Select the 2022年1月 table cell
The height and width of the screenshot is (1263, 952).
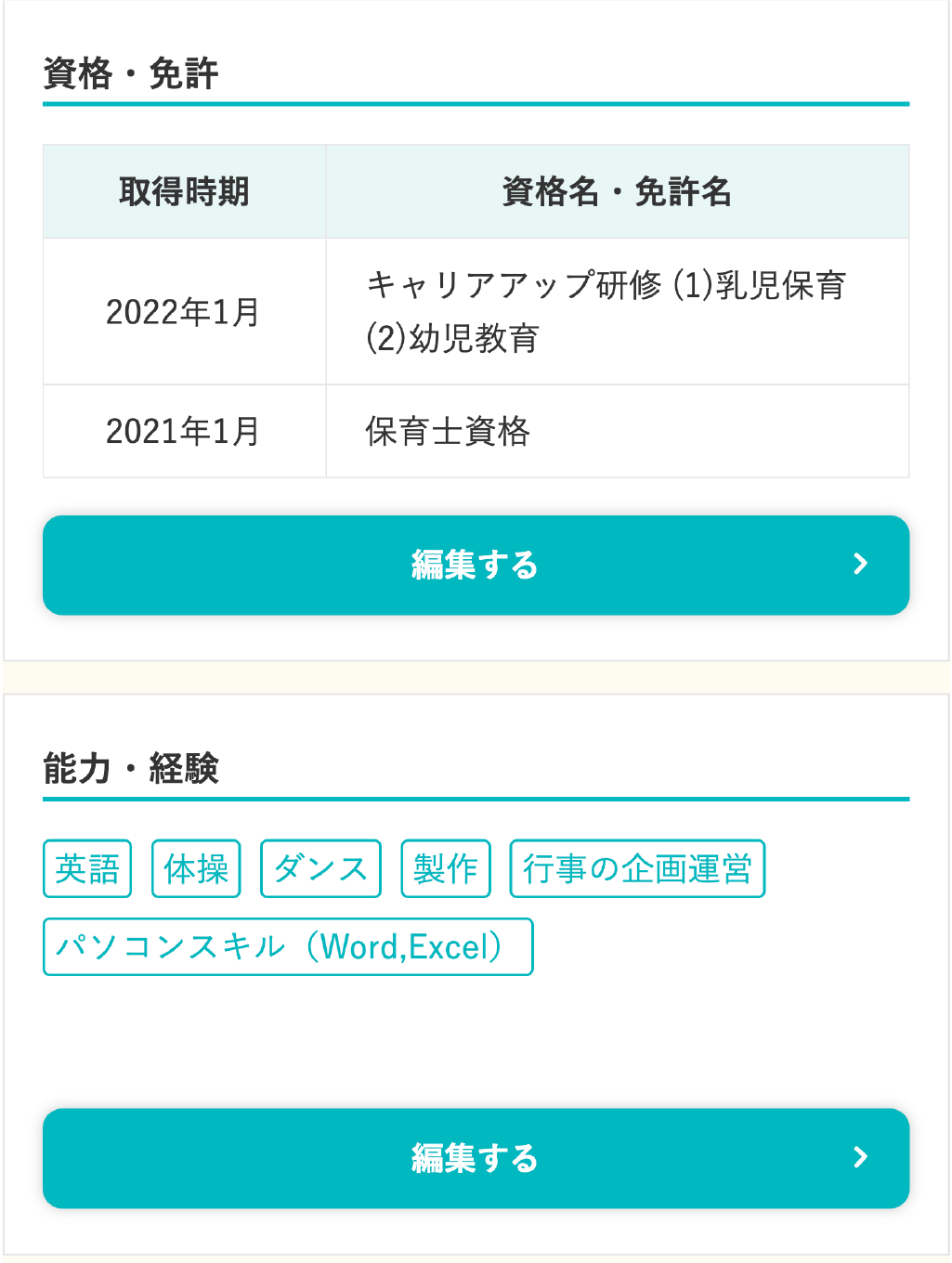tap(183, 311)
